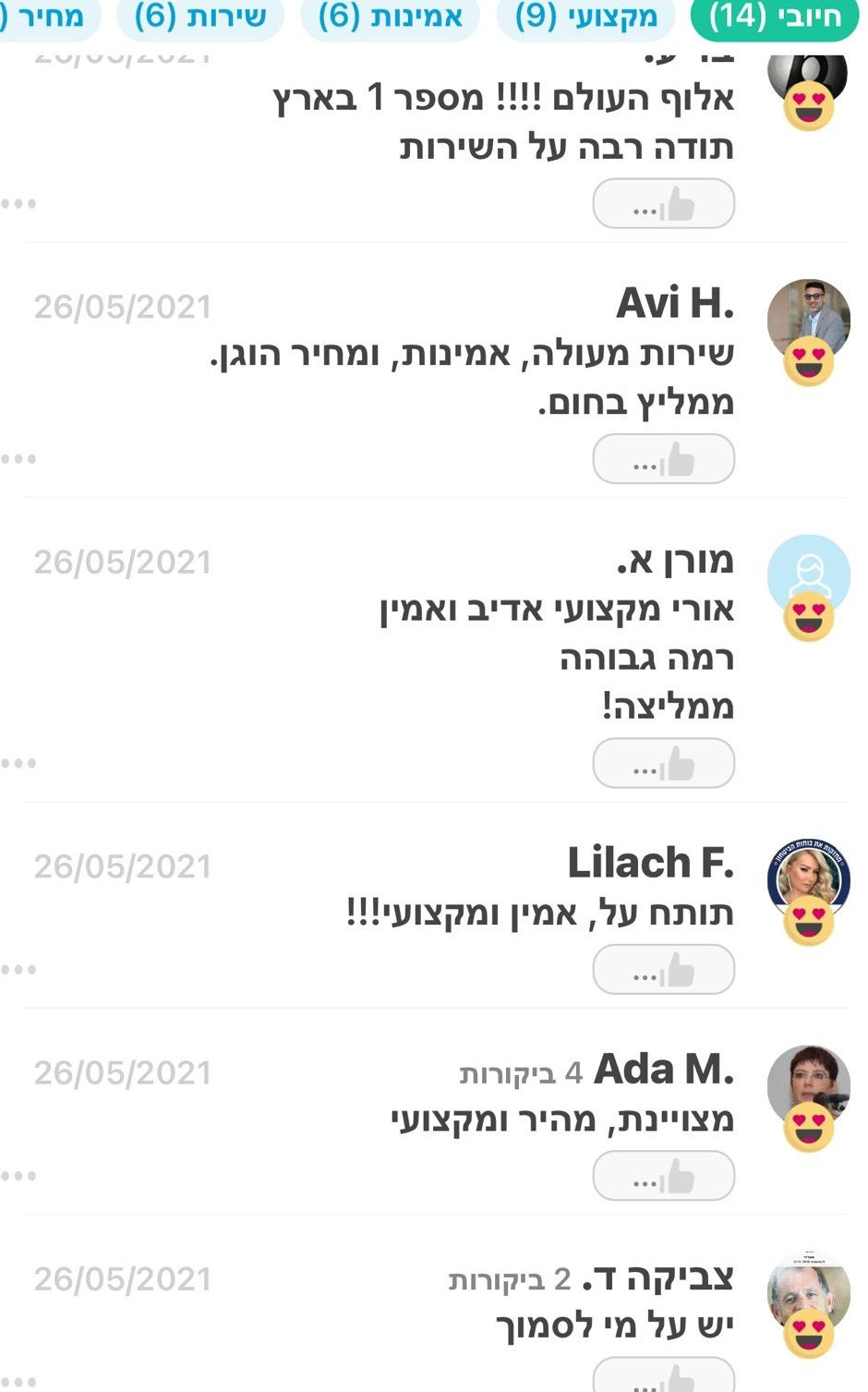View Avi H.'s profile picture
868x1392 pixels.
tap(808, 319)
